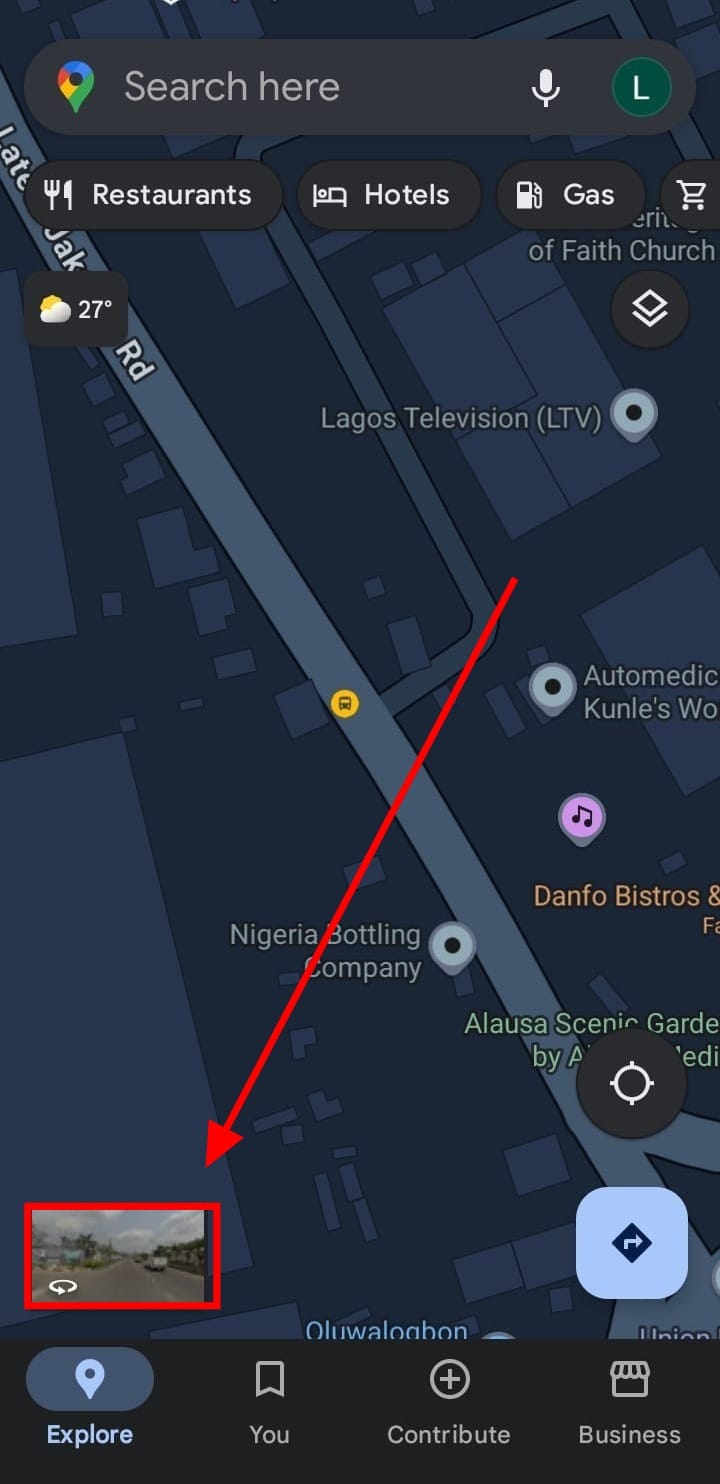This screenshot has height=1484, width=720.
Task: Select the Nigeria Bottling Company pin
Action: pos(452,943)
